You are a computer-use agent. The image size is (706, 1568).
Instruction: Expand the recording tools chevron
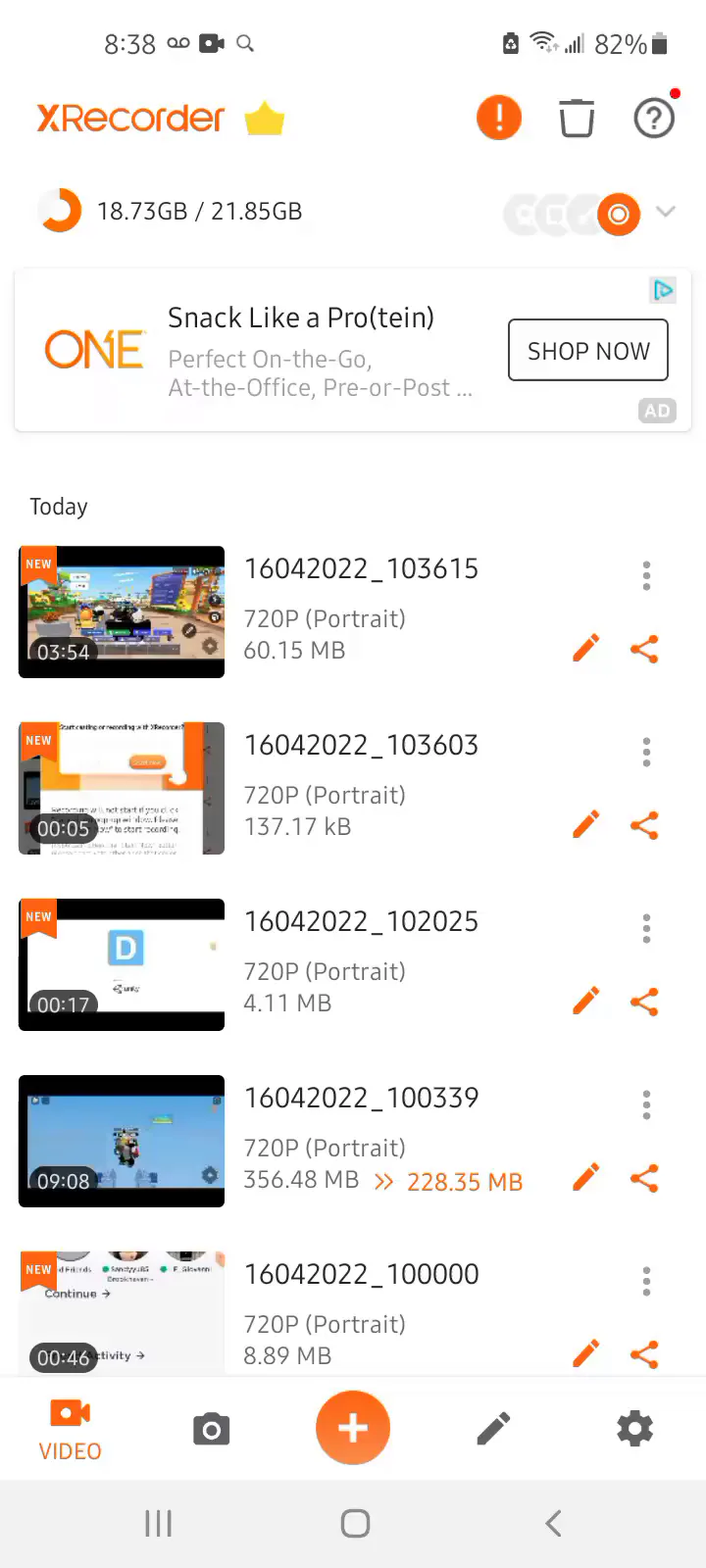[666, 212]
